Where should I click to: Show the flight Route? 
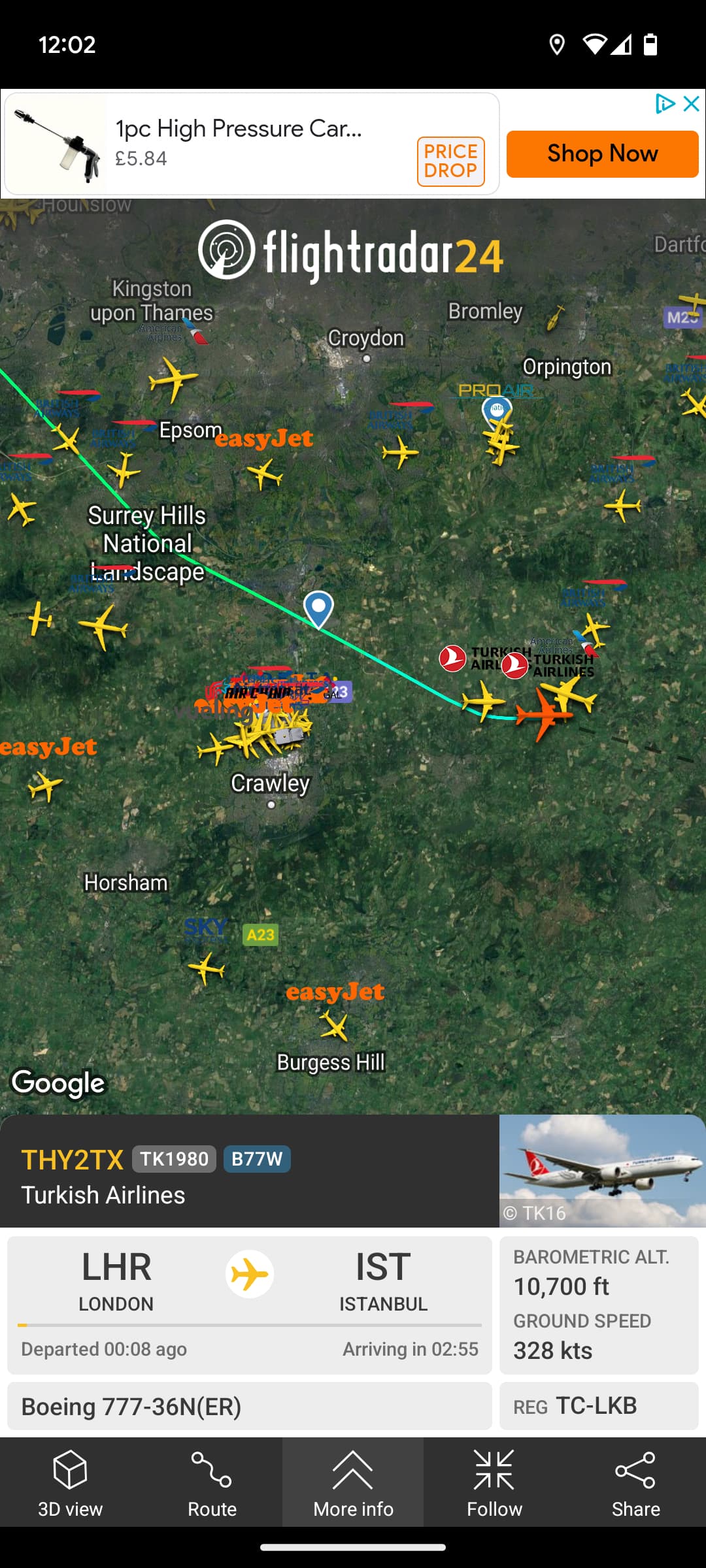(x=212, y=1482)
